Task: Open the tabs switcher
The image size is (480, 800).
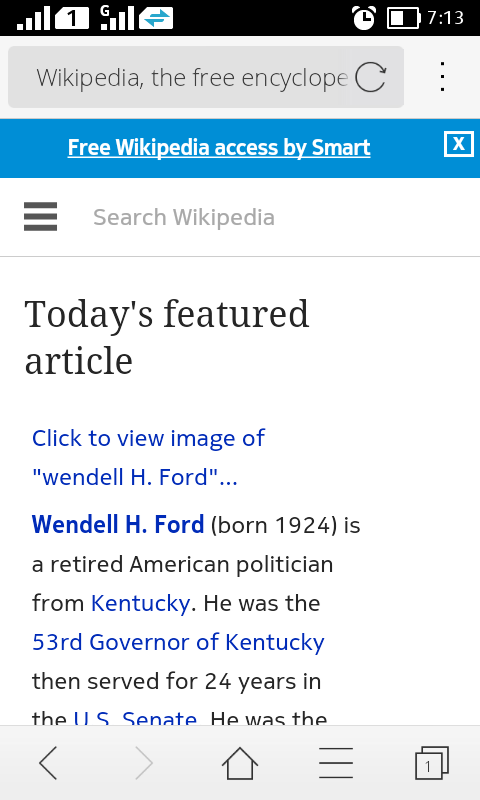Action: pyautogui.click(x=432, y=763)
